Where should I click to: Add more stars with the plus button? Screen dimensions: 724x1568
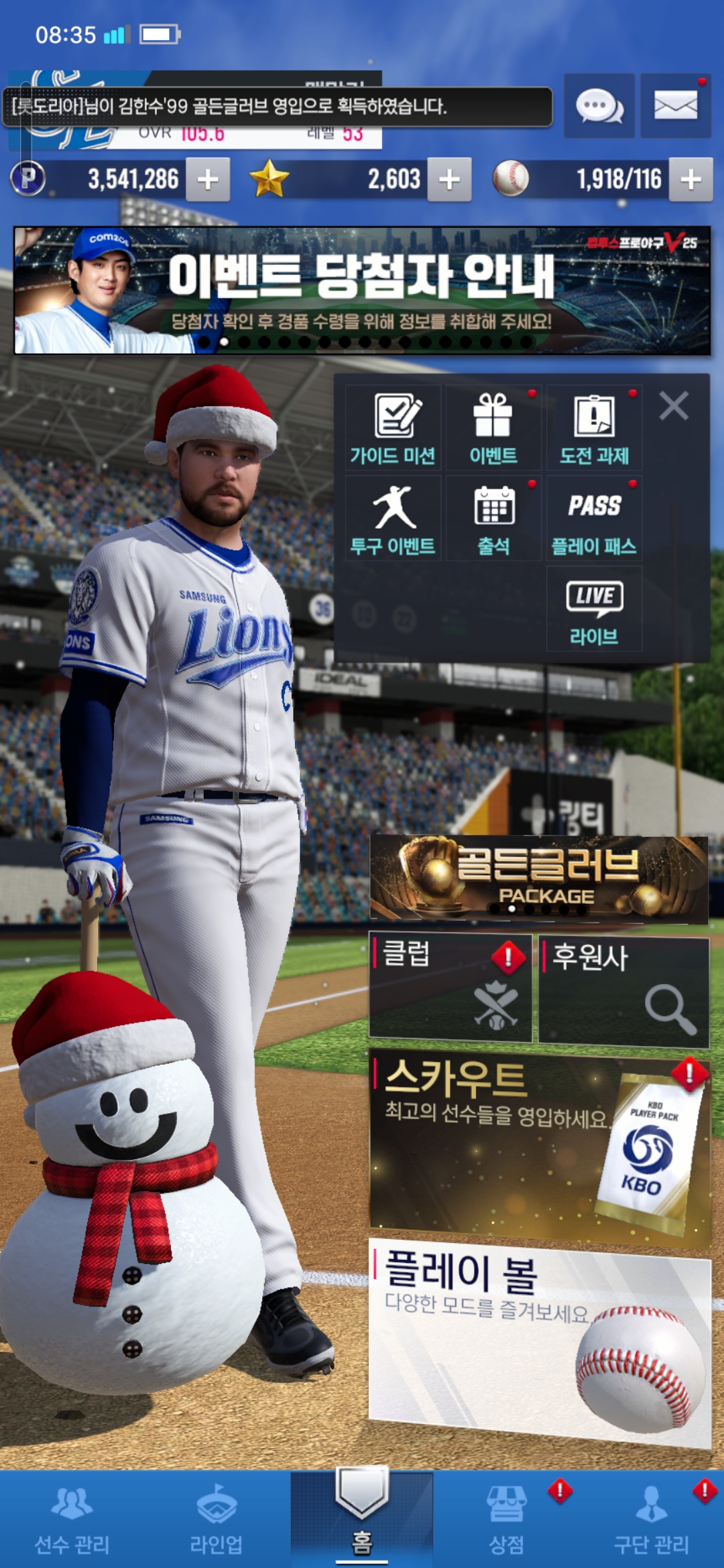point(449,179)
